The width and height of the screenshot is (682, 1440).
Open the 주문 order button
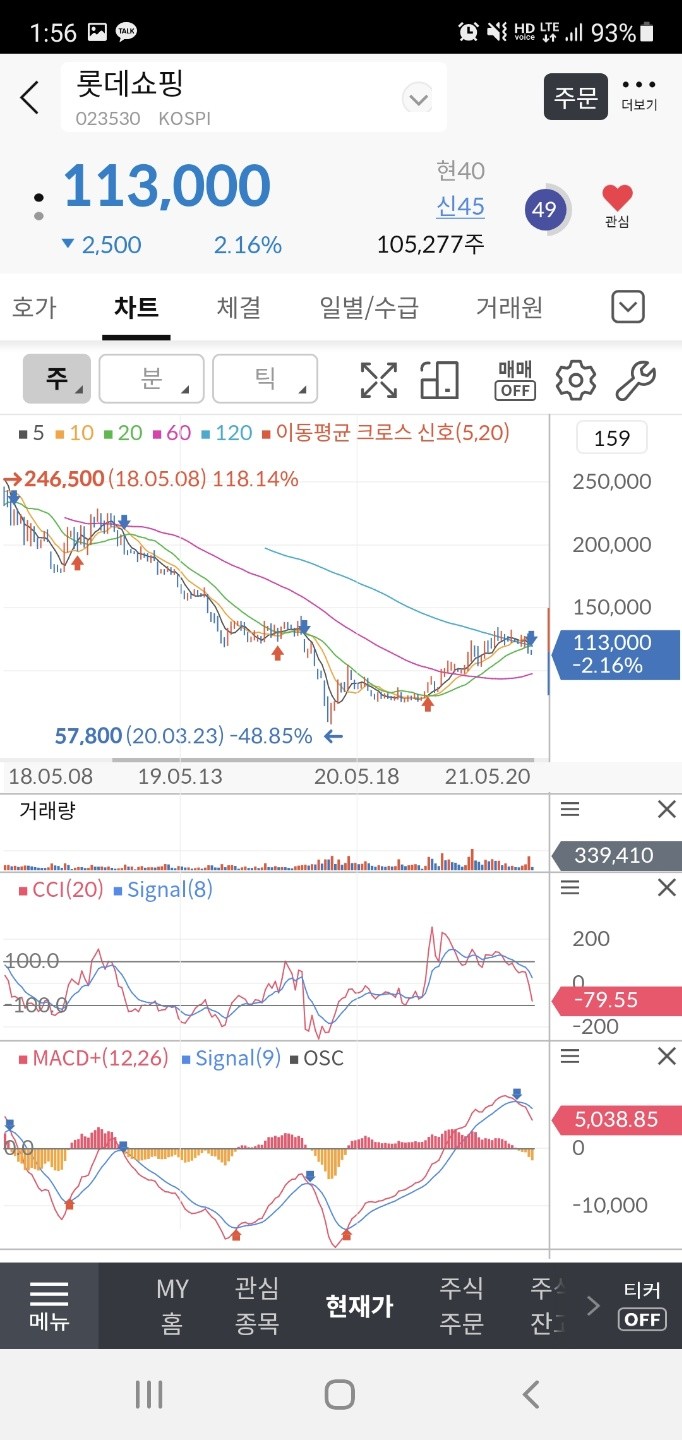click(x=576, y=97)
